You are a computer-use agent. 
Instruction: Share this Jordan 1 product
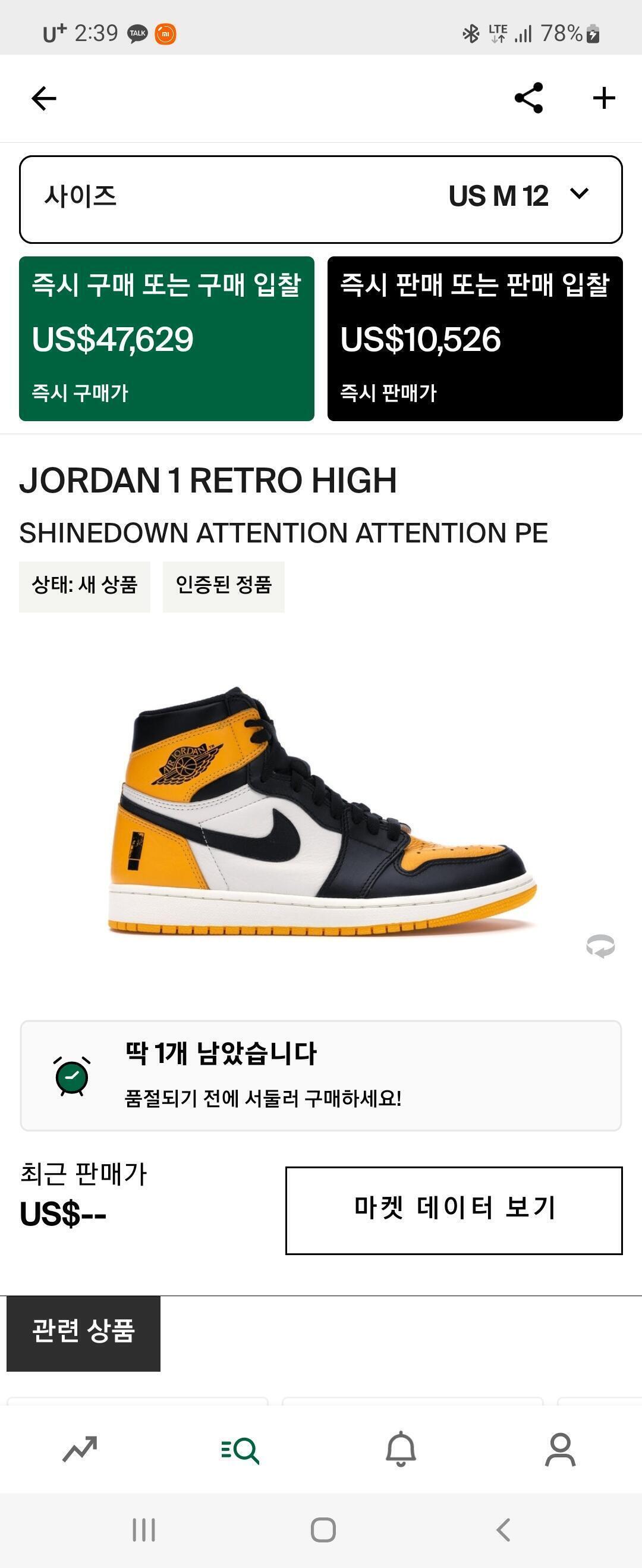[529, 98]
